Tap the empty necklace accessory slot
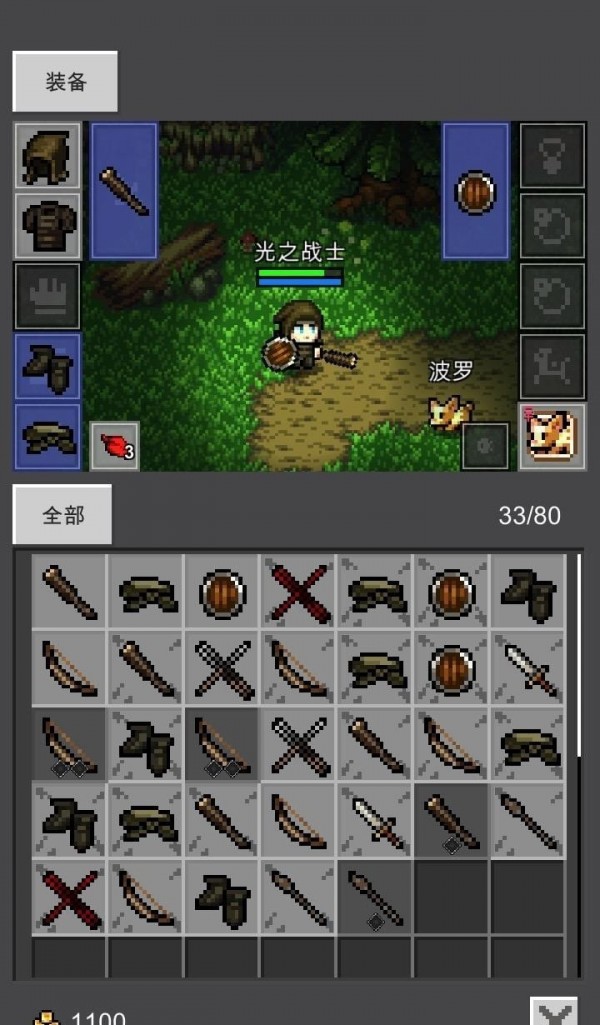600x1025 pixels. tap(552, 156)
